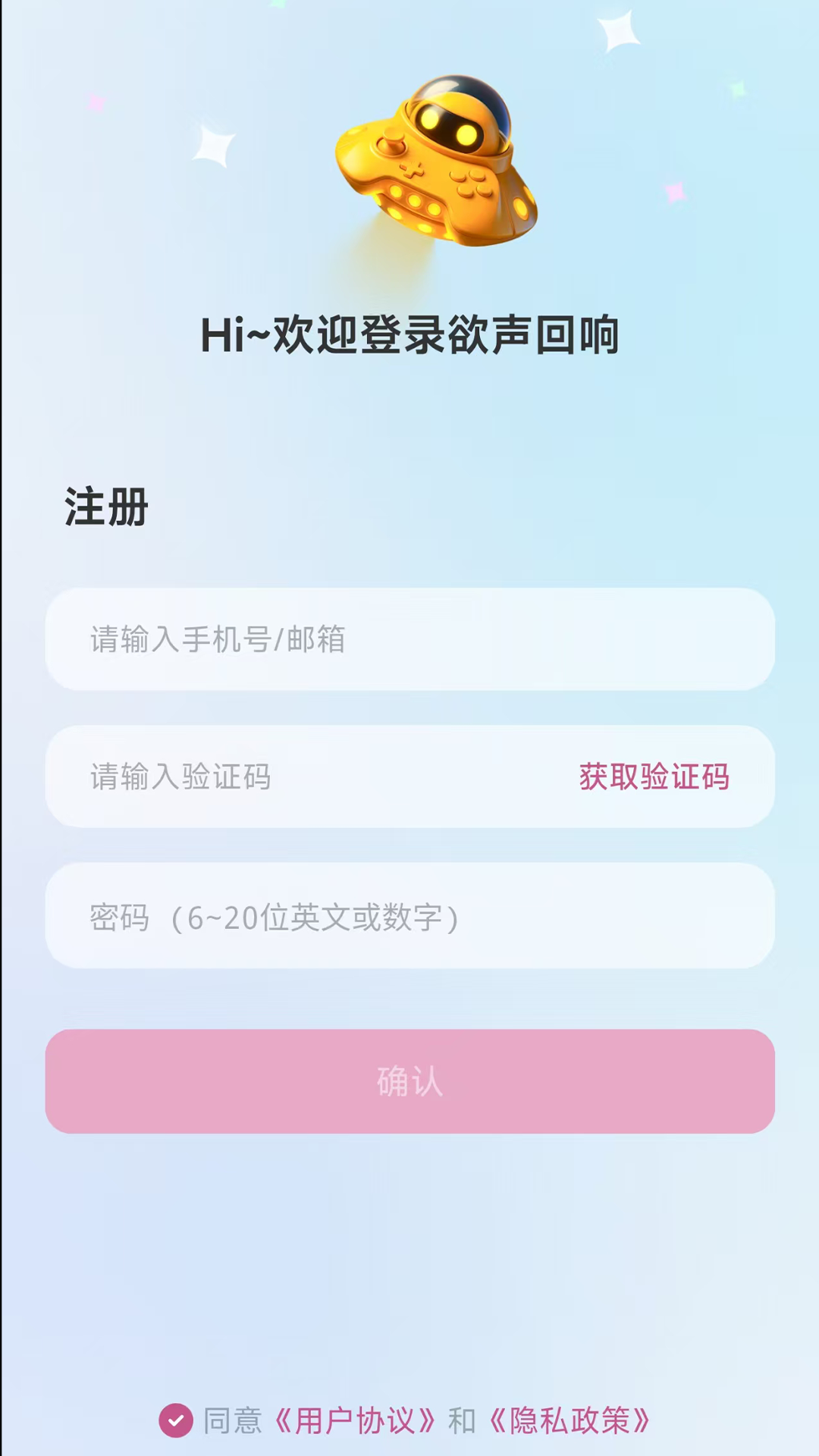Select the verification code input box

303,777
